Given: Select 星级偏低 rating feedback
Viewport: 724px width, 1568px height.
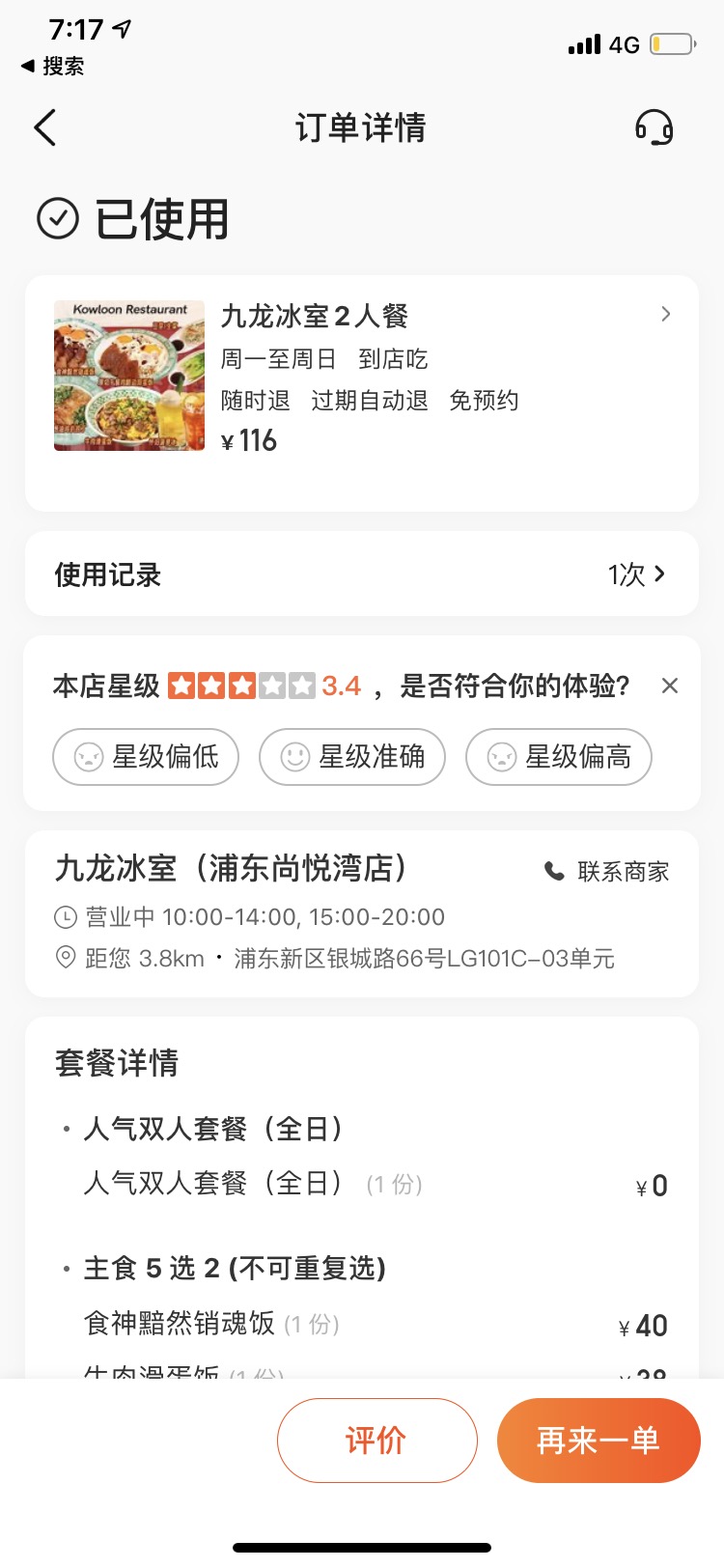Looking at the screenshot, I should point(146,756).
